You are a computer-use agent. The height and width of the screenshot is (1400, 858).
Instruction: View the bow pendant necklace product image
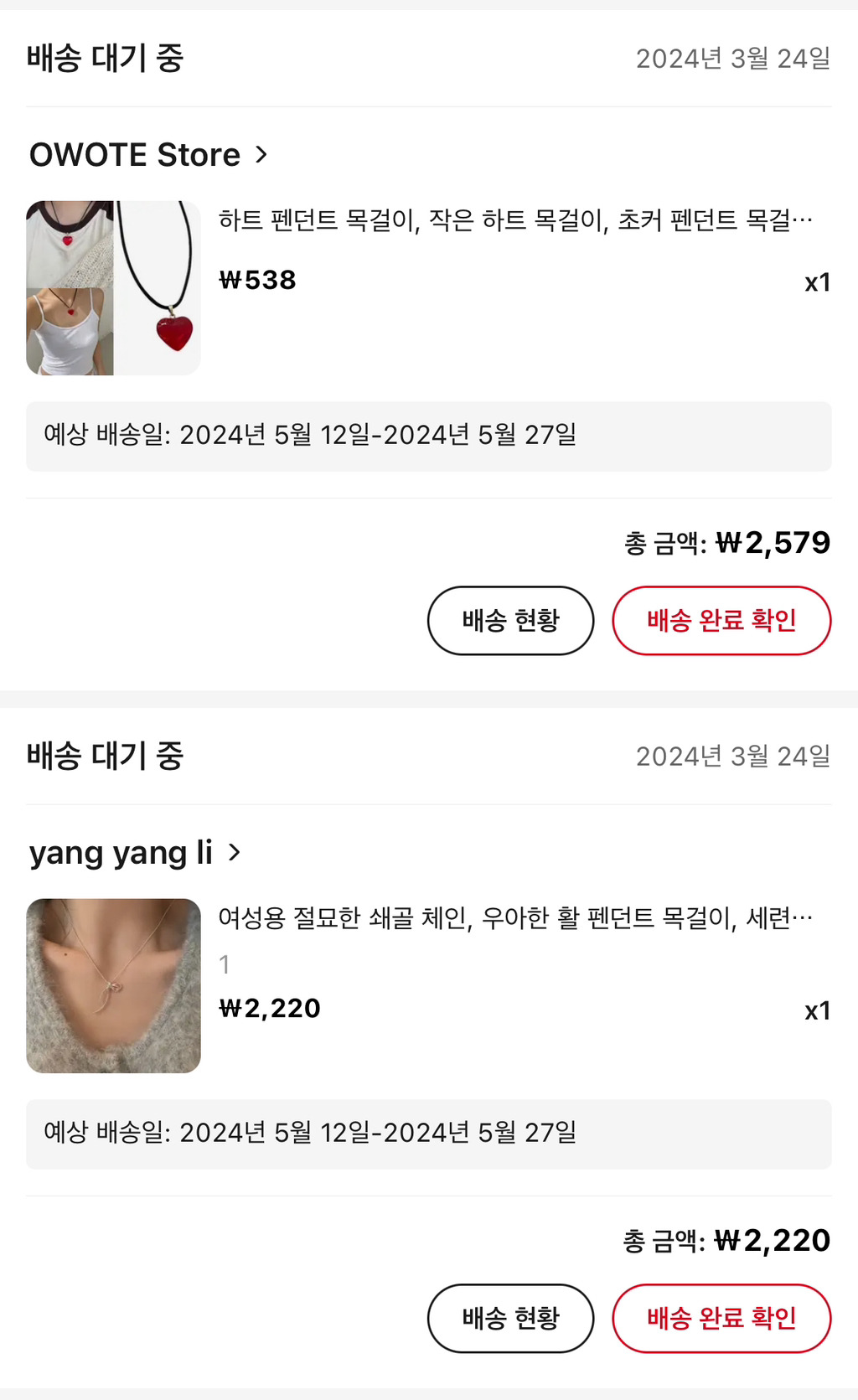(113, 985)
